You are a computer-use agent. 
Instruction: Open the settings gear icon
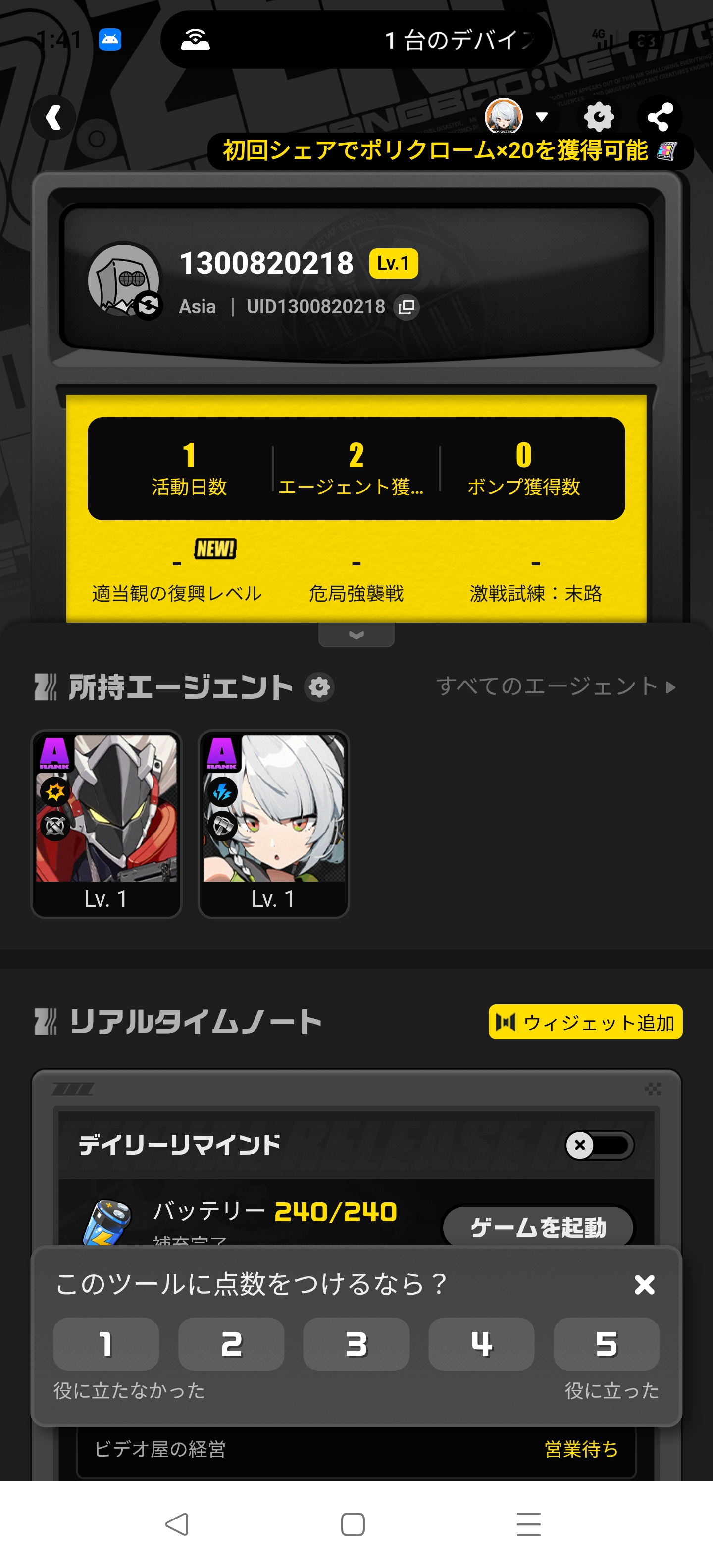click(x=599, y=117)
